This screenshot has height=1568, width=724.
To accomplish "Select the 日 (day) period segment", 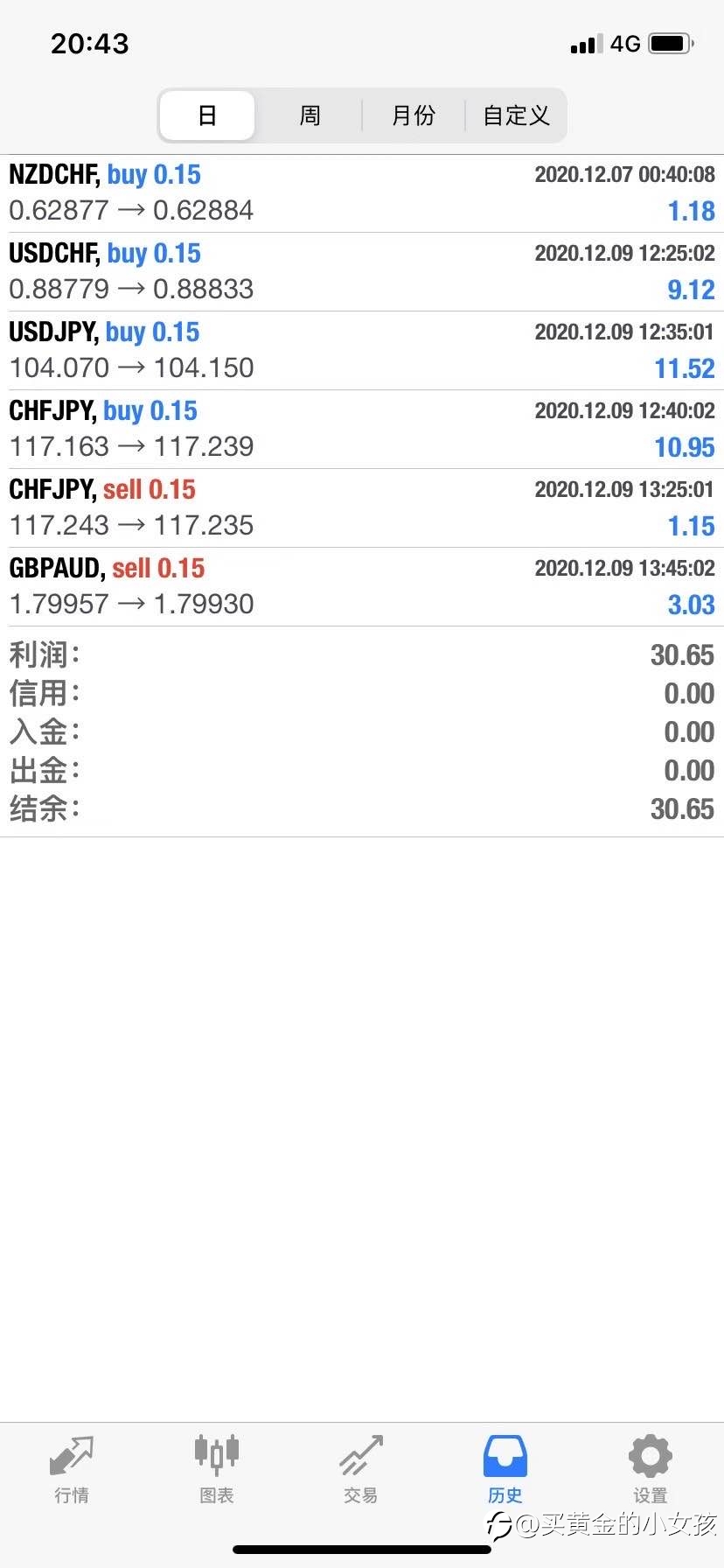I will tap(207, 115).
